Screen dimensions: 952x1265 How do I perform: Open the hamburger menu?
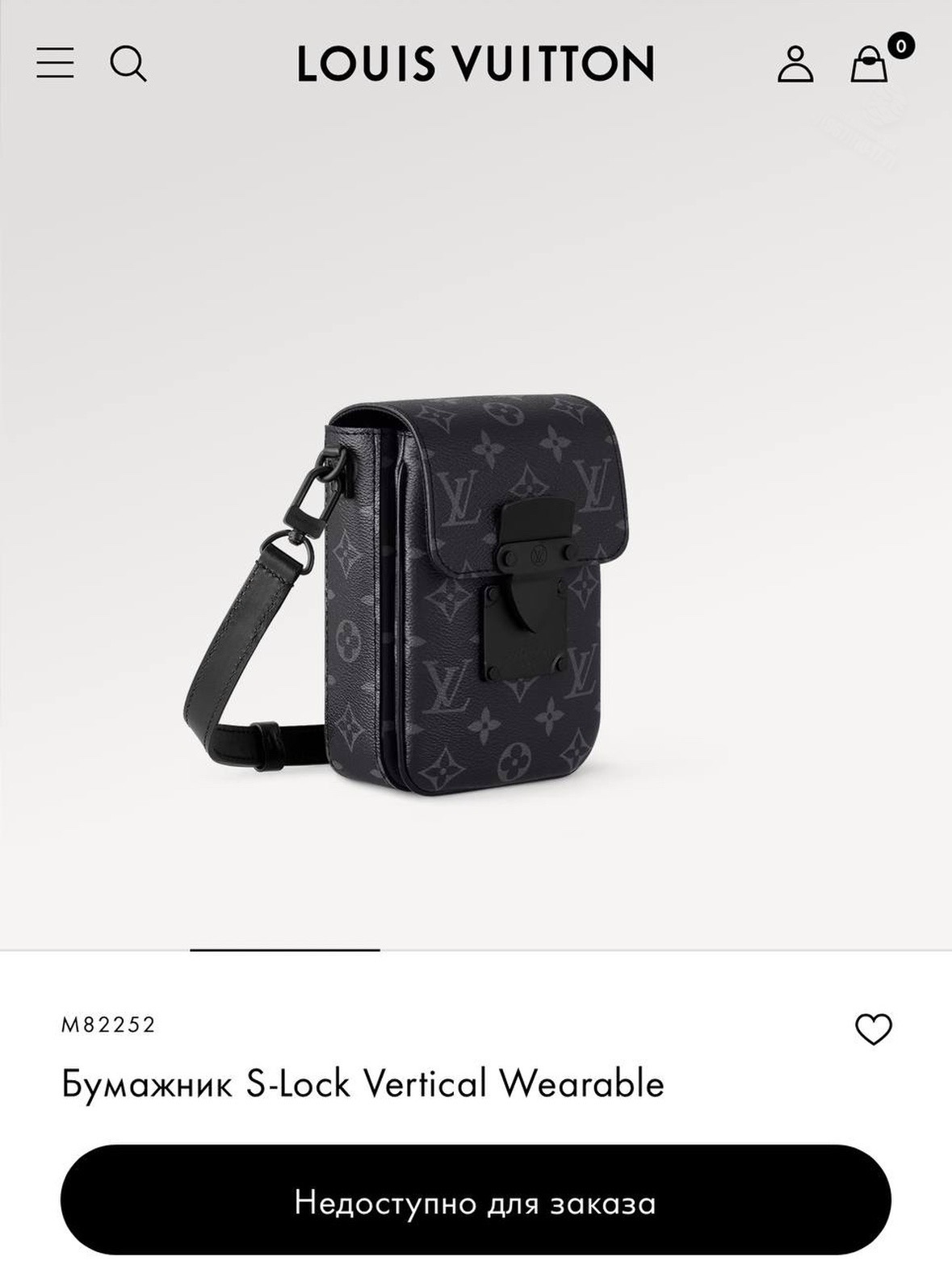tap(55, 63)
